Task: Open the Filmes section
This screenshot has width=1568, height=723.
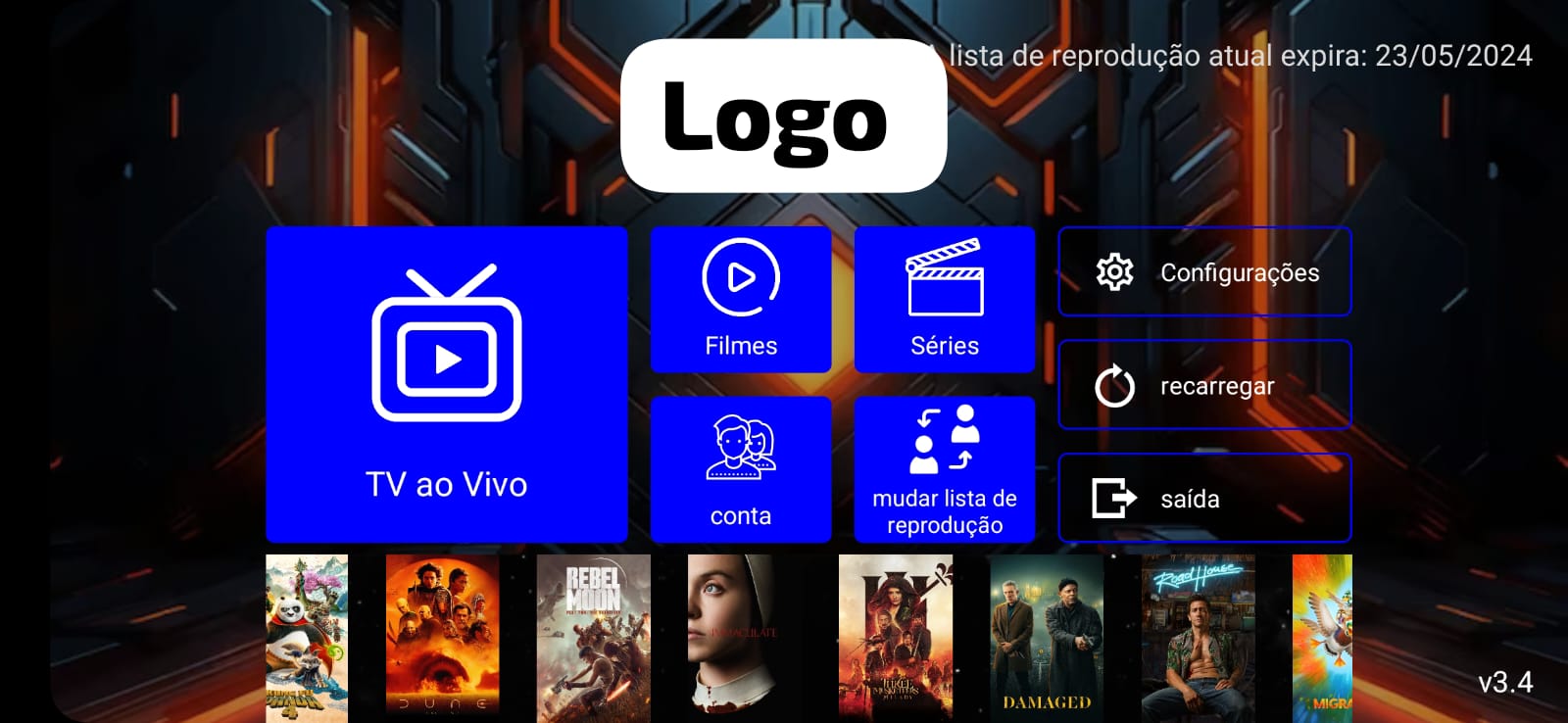Action: pos(741,300)
